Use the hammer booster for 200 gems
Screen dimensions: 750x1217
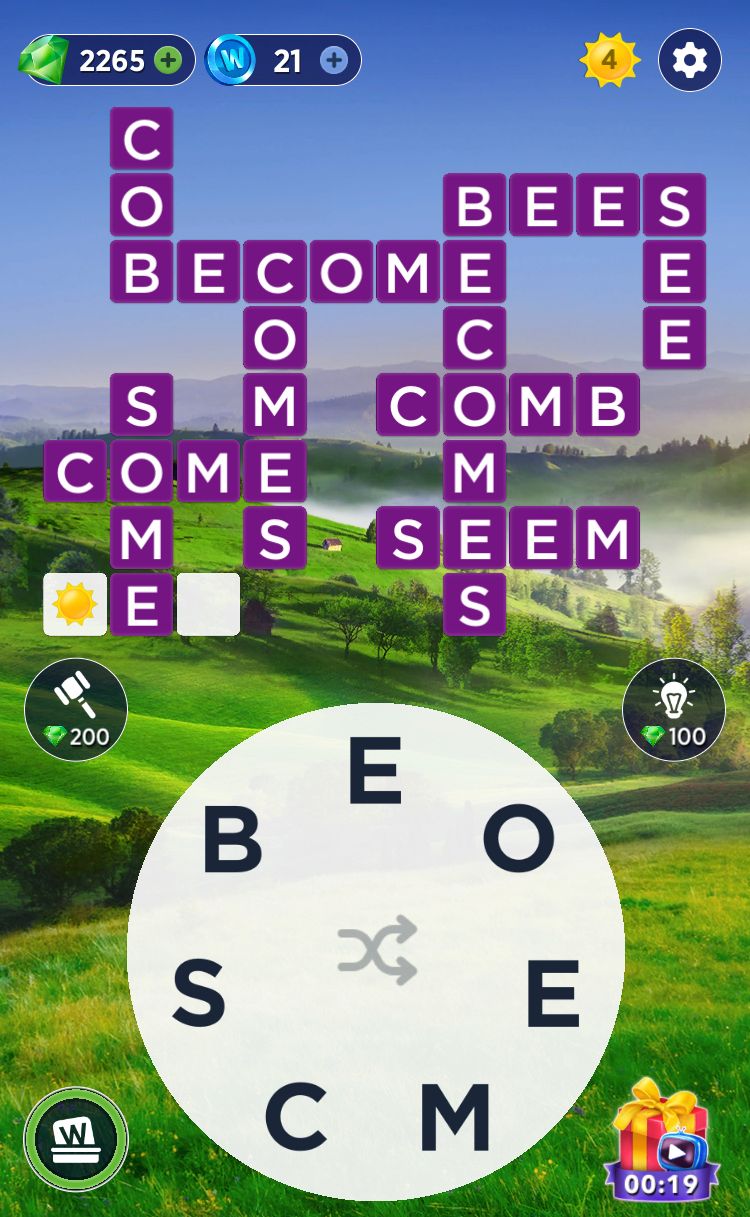point(76,709)
